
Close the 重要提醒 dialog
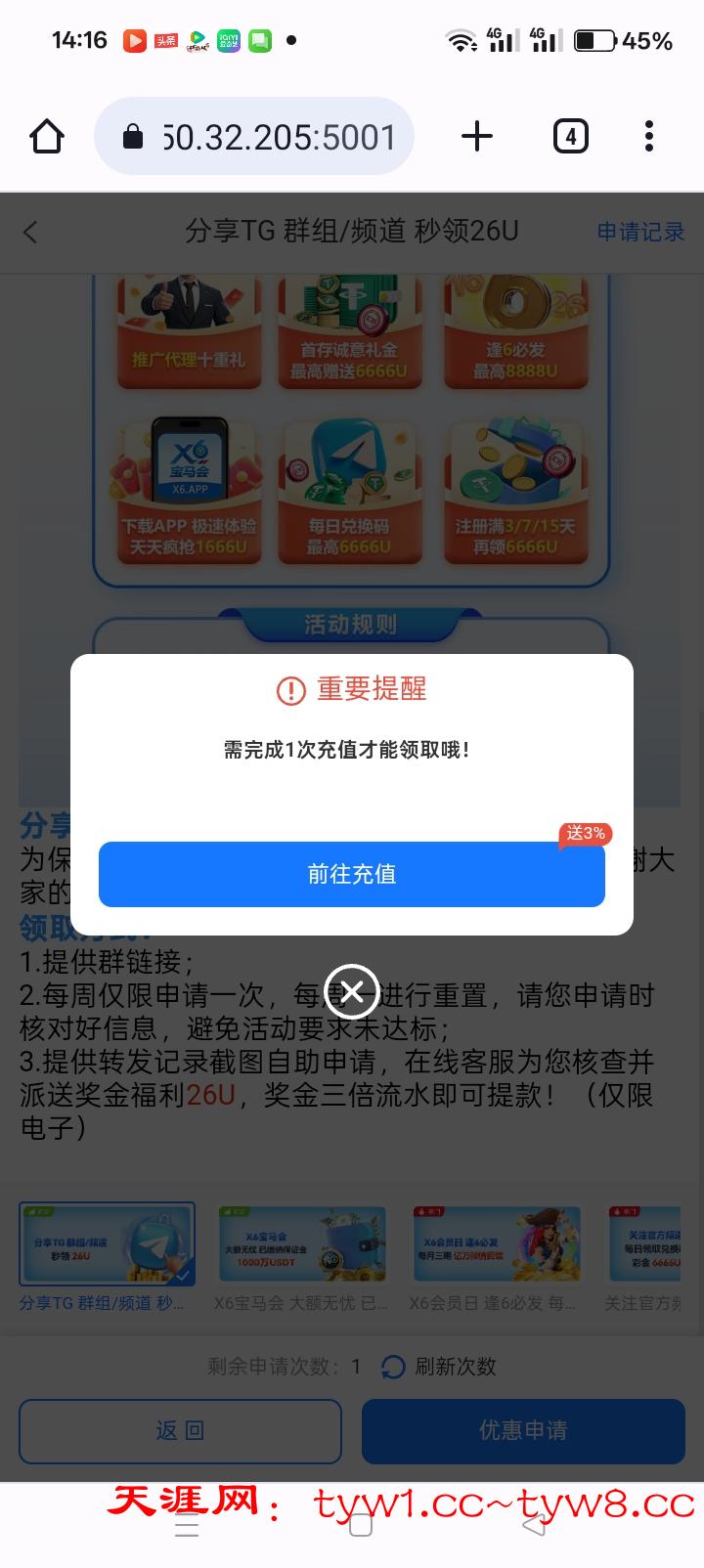pos(352,992)
